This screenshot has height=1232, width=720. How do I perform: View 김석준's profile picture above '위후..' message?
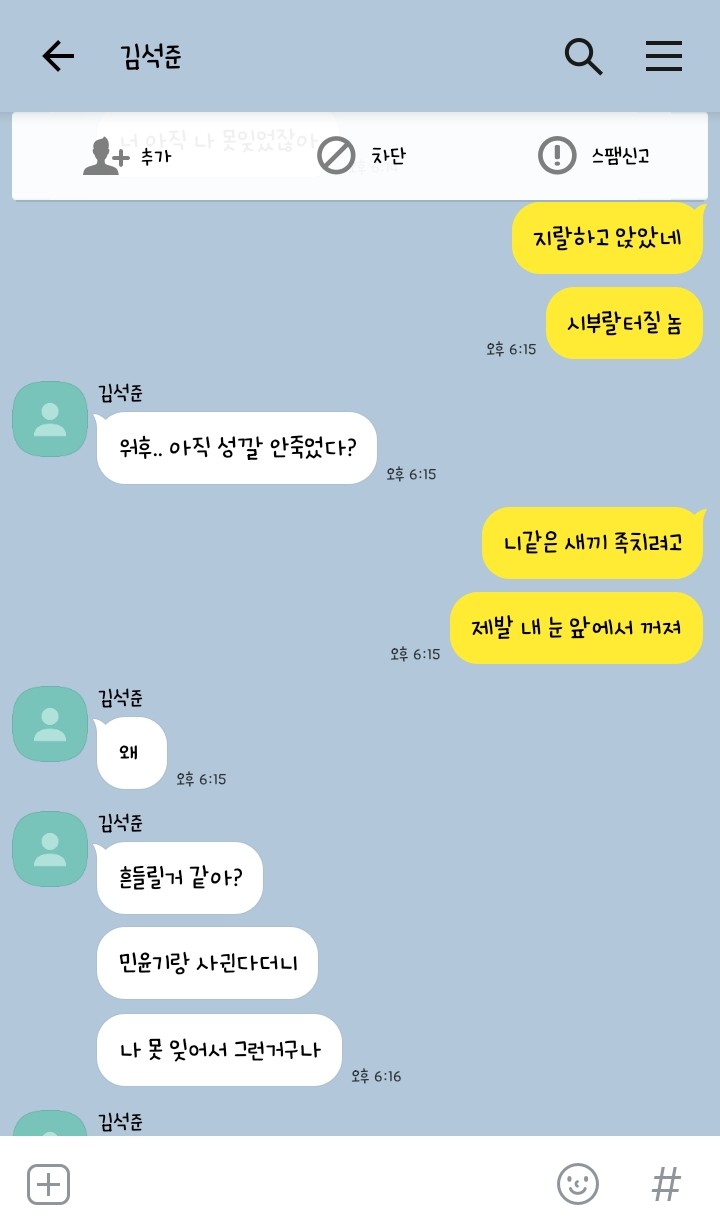[x=50, y=419]
